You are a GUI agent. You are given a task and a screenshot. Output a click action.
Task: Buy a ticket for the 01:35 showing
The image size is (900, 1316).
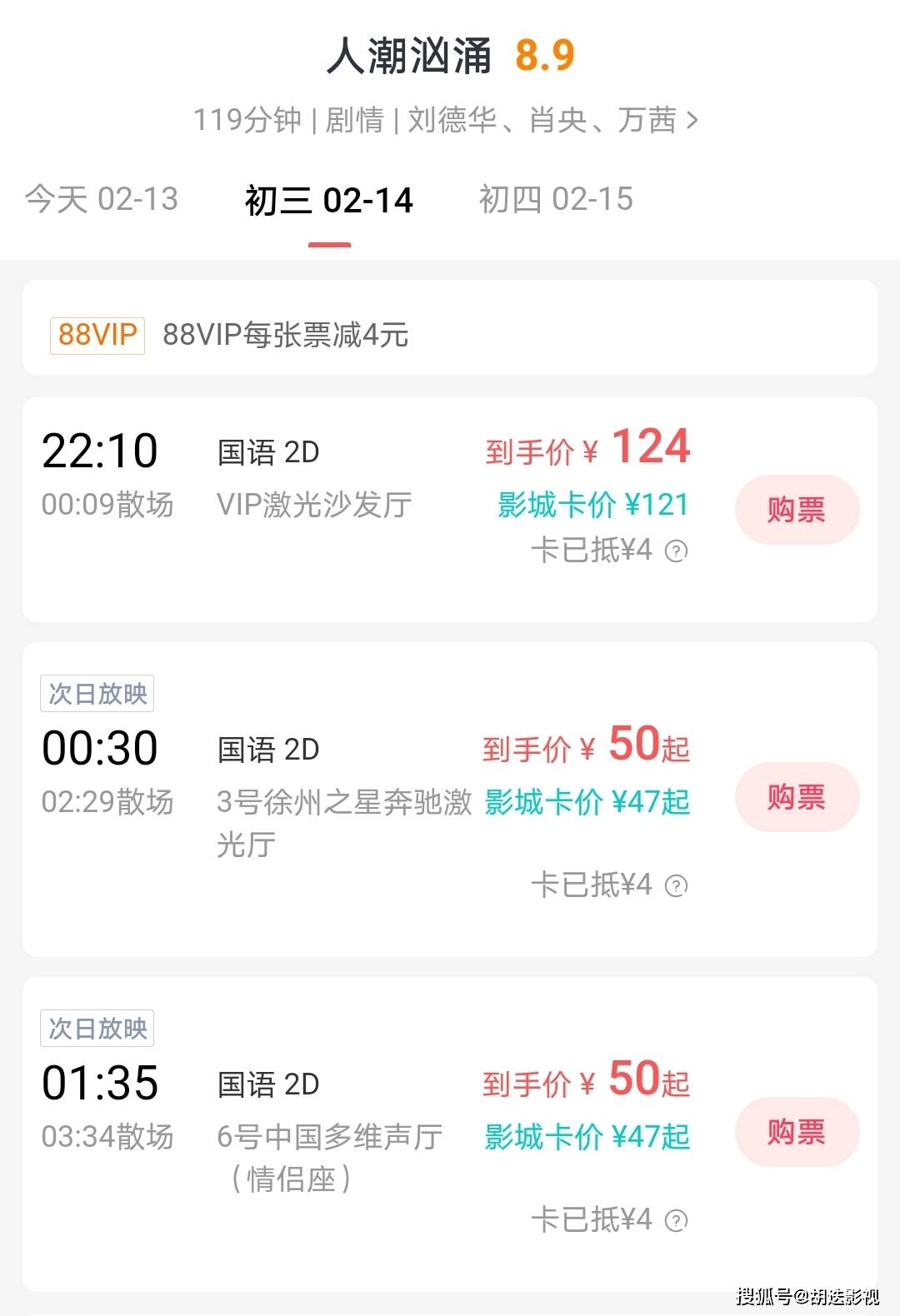(797, 1132)
